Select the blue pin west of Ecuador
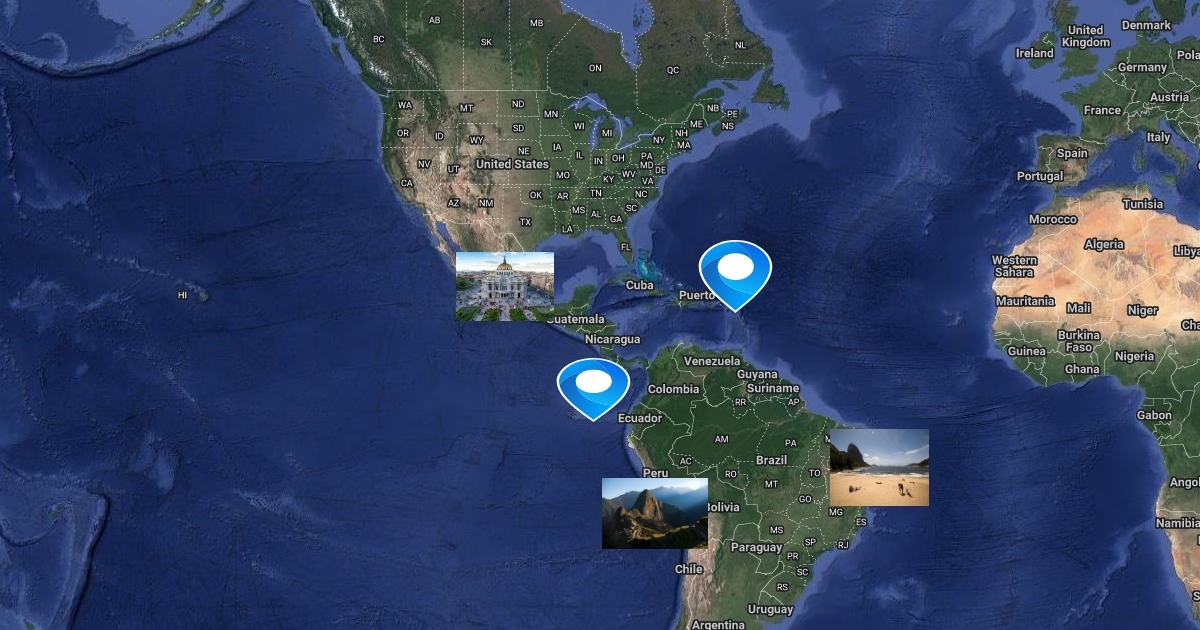This screenshot has width=1200, height=630. click(593, 384)
